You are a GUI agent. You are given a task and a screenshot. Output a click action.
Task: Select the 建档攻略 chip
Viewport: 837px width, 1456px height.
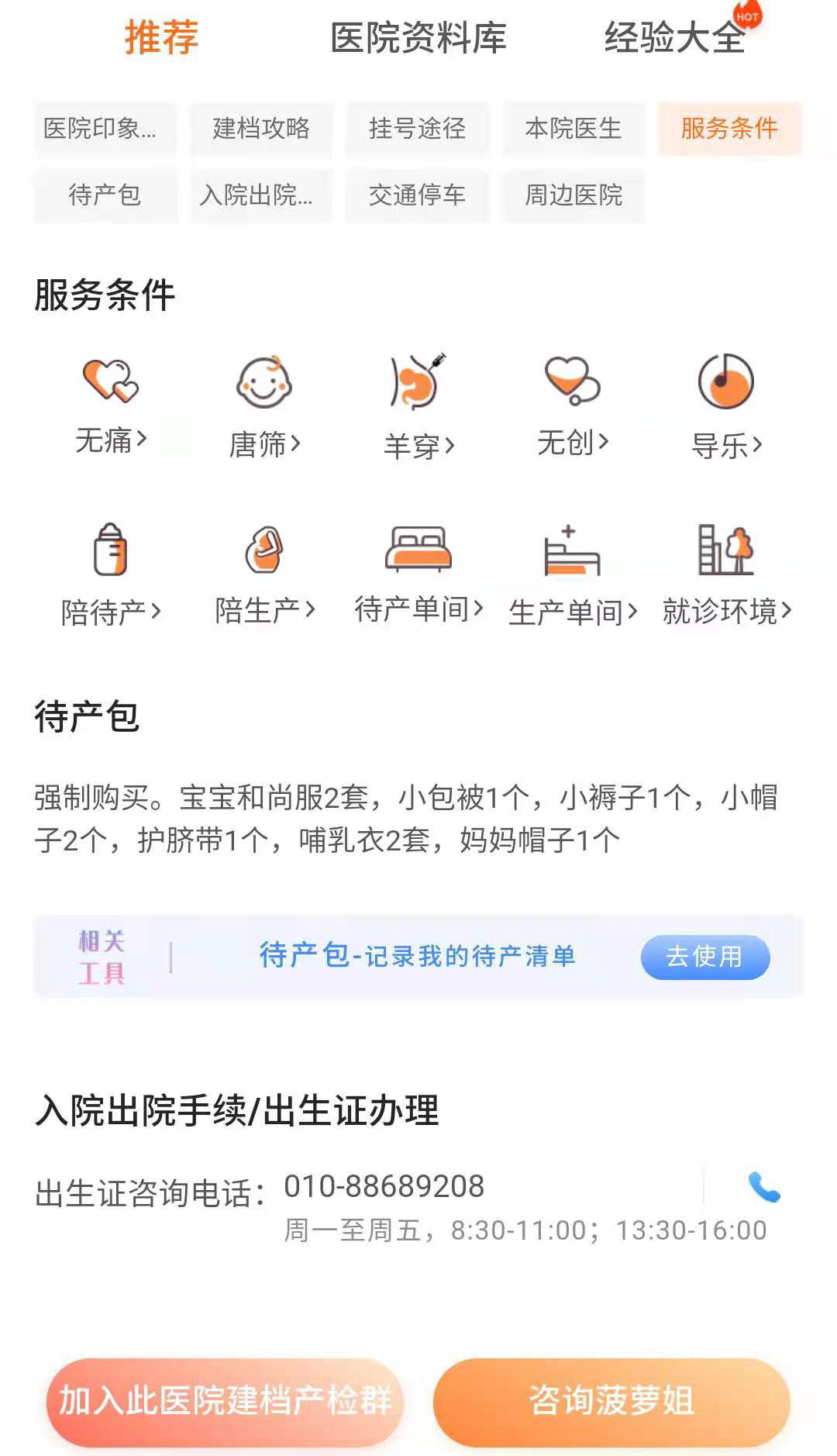(x=261, y=129)
